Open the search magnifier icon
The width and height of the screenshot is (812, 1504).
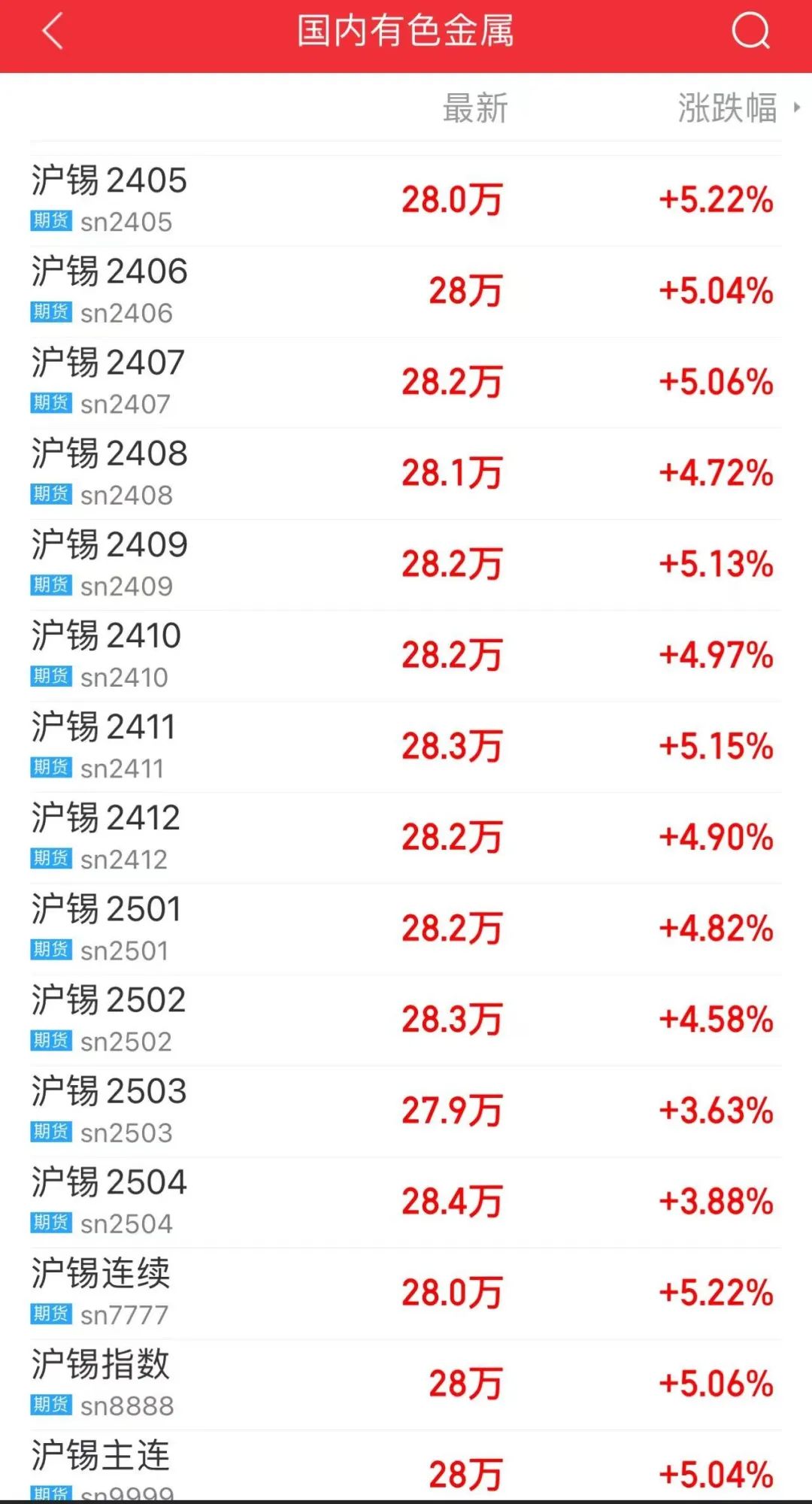pos(748,32)
